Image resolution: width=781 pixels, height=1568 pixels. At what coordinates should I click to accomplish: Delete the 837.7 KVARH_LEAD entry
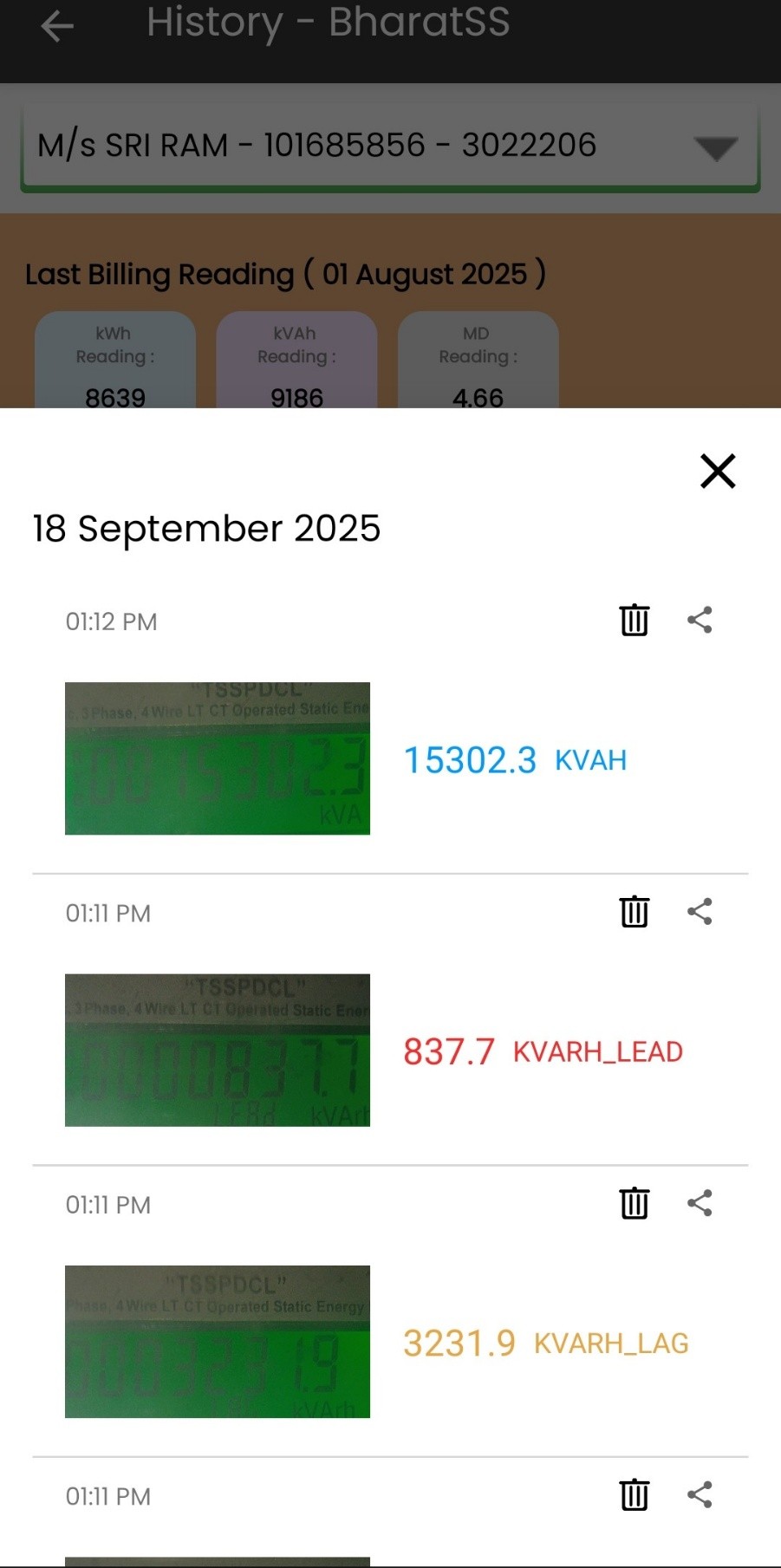(634, 912)
